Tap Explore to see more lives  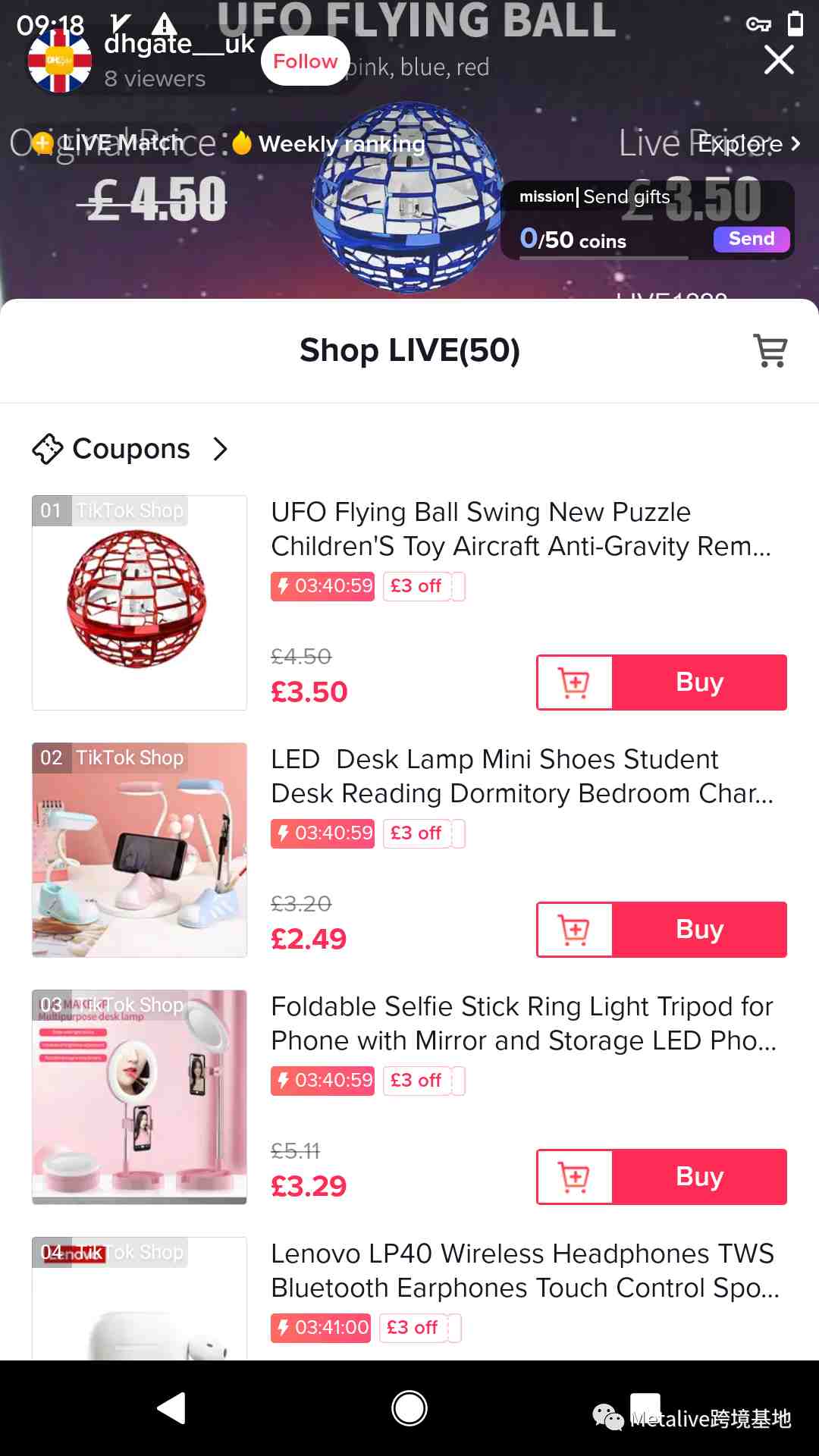coord(748,143)
